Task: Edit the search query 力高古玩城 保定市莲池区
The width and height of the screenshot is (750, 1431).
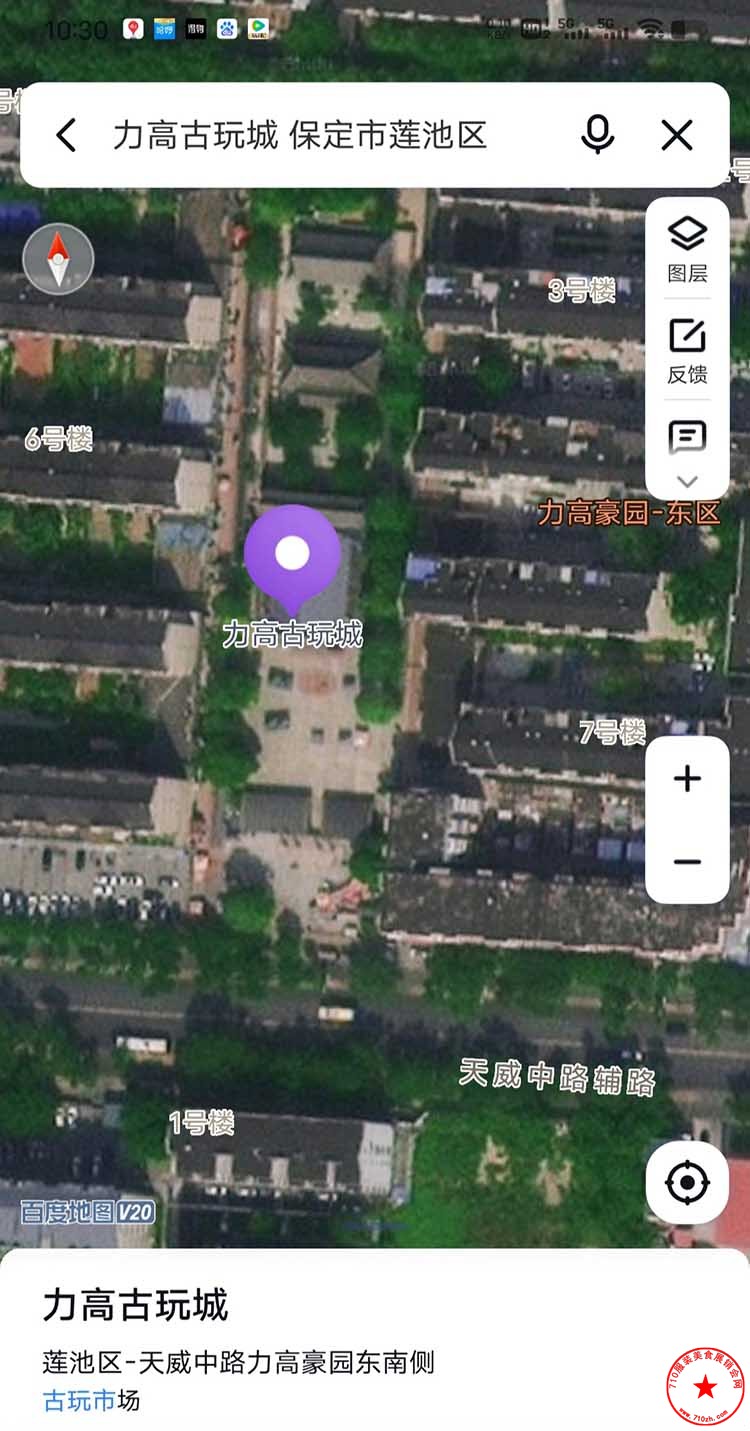Action: [300, 135]
